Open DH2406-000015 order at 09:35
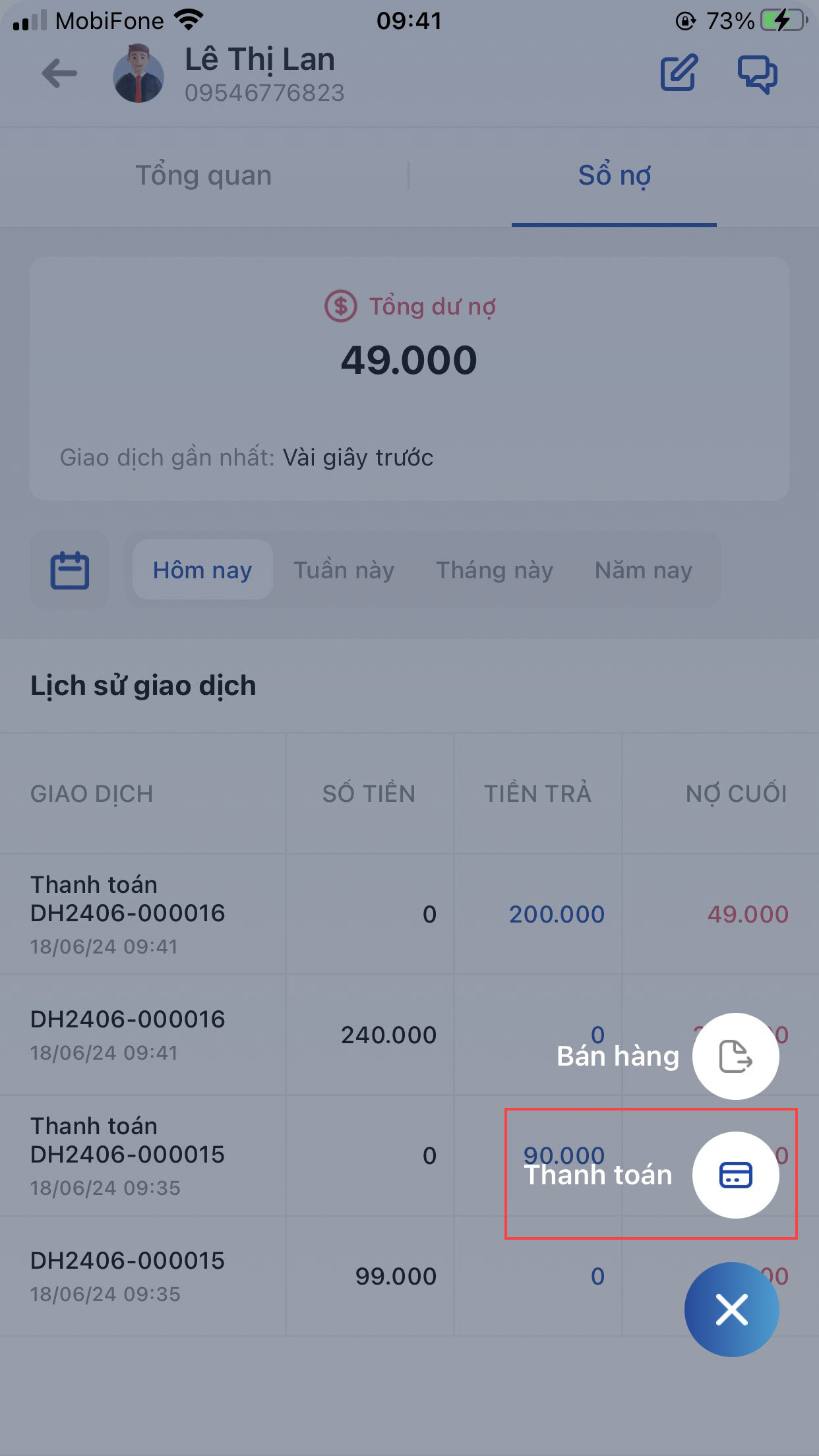This screenshot has width=819, height=1456. tap(128, 1275)
